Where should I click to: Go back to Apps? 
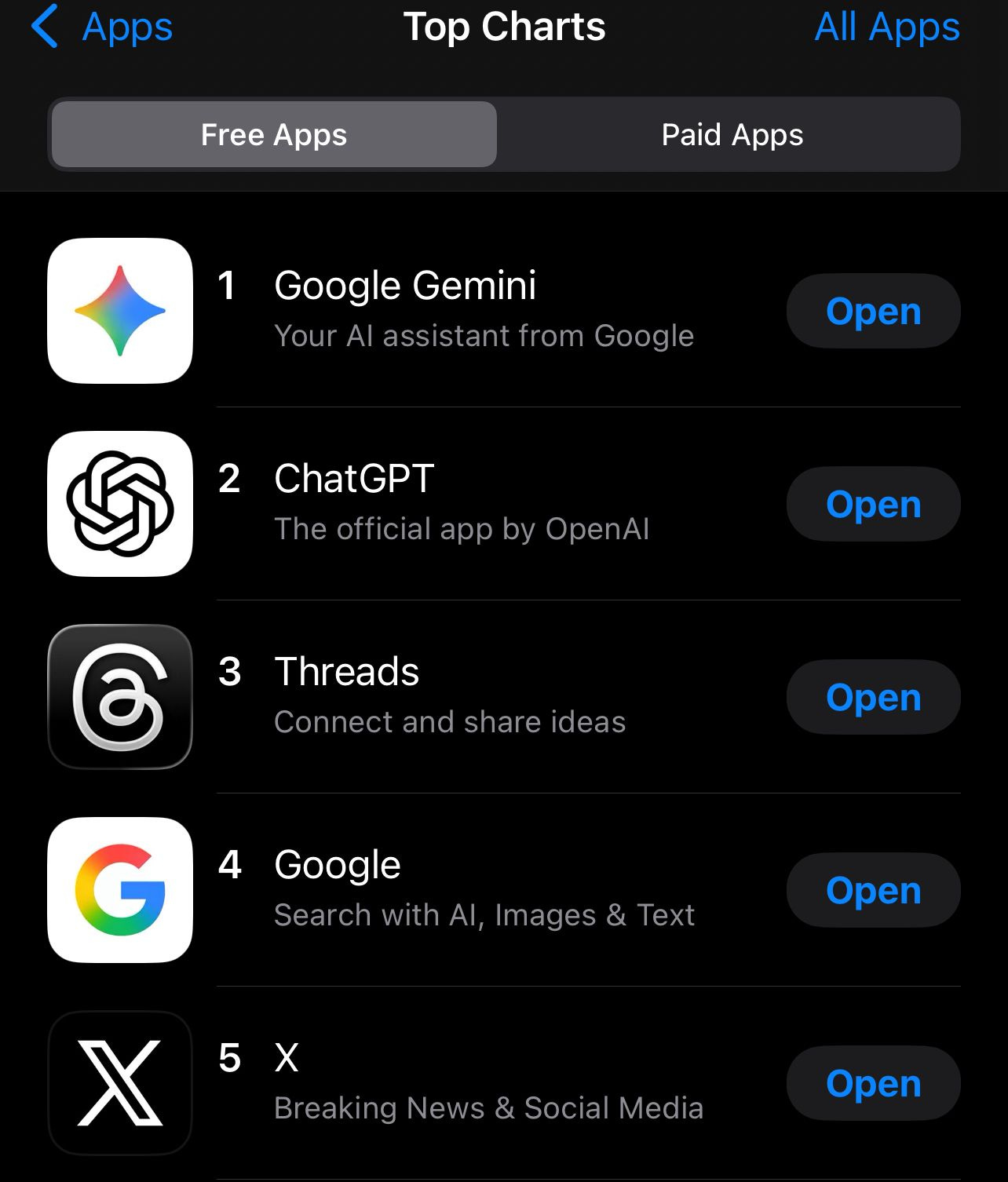pyautogui.click(x=102, y=27)
